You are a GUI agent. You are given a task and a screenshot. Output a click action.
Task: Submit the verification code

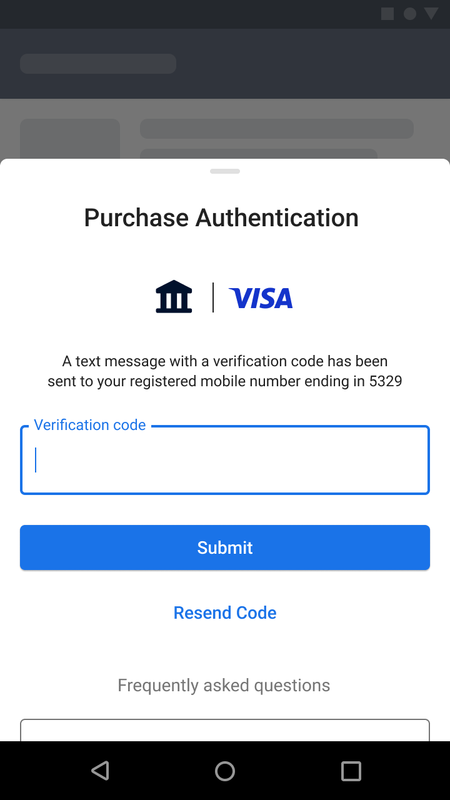[225, 547]
